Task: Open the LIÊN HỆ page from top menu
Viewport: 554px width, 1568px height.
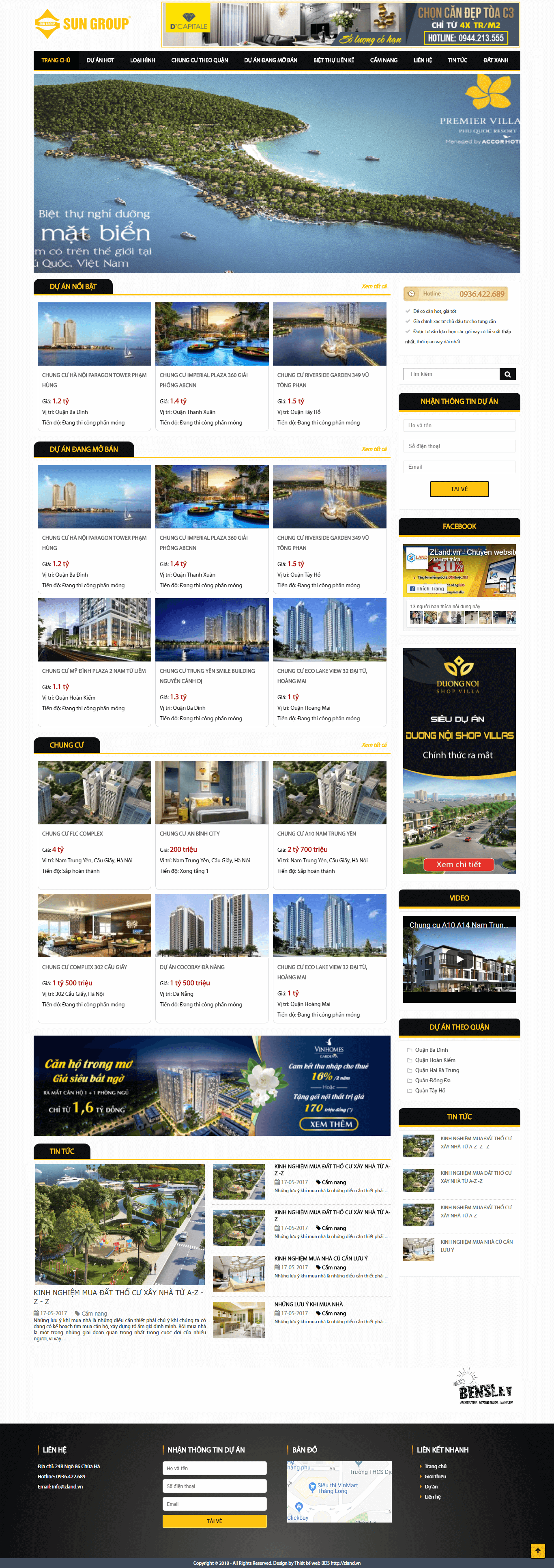Action: click(423, 60)
